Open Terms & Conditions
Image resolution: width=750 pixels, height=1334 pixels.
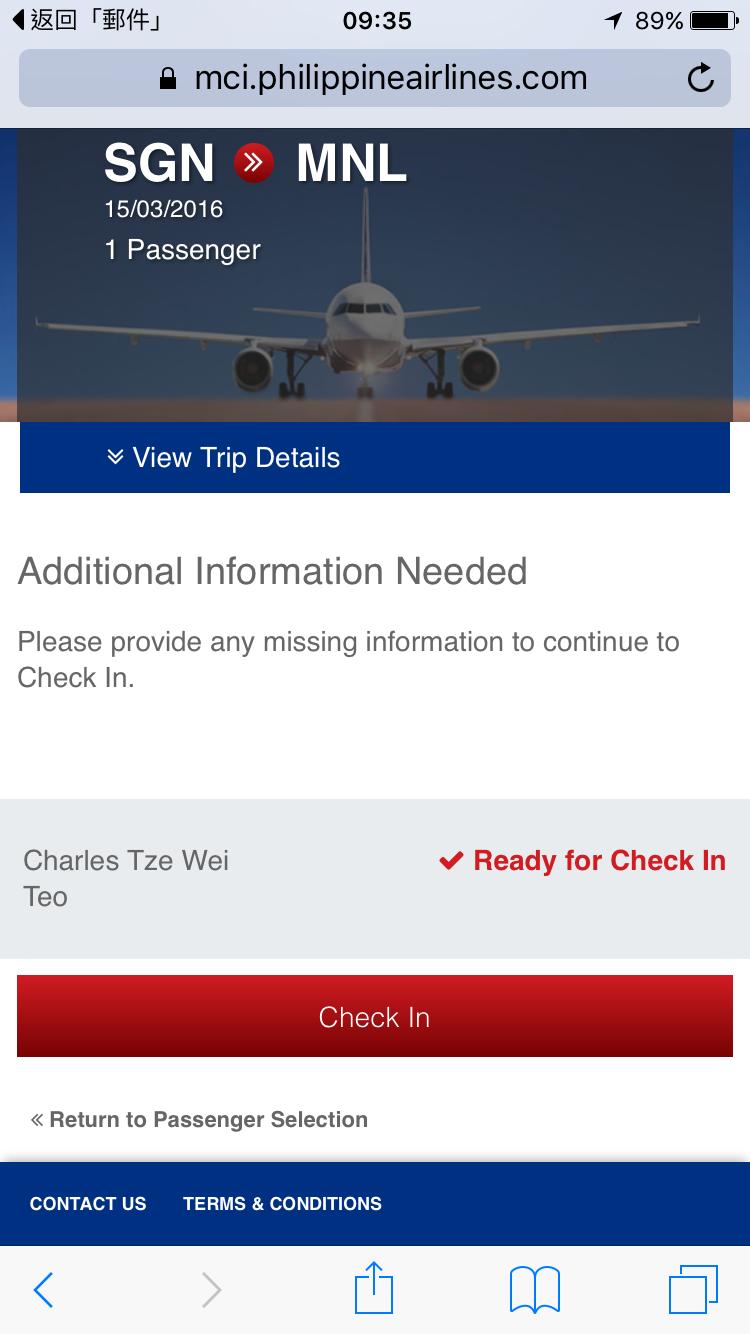tap(282, 1204)
